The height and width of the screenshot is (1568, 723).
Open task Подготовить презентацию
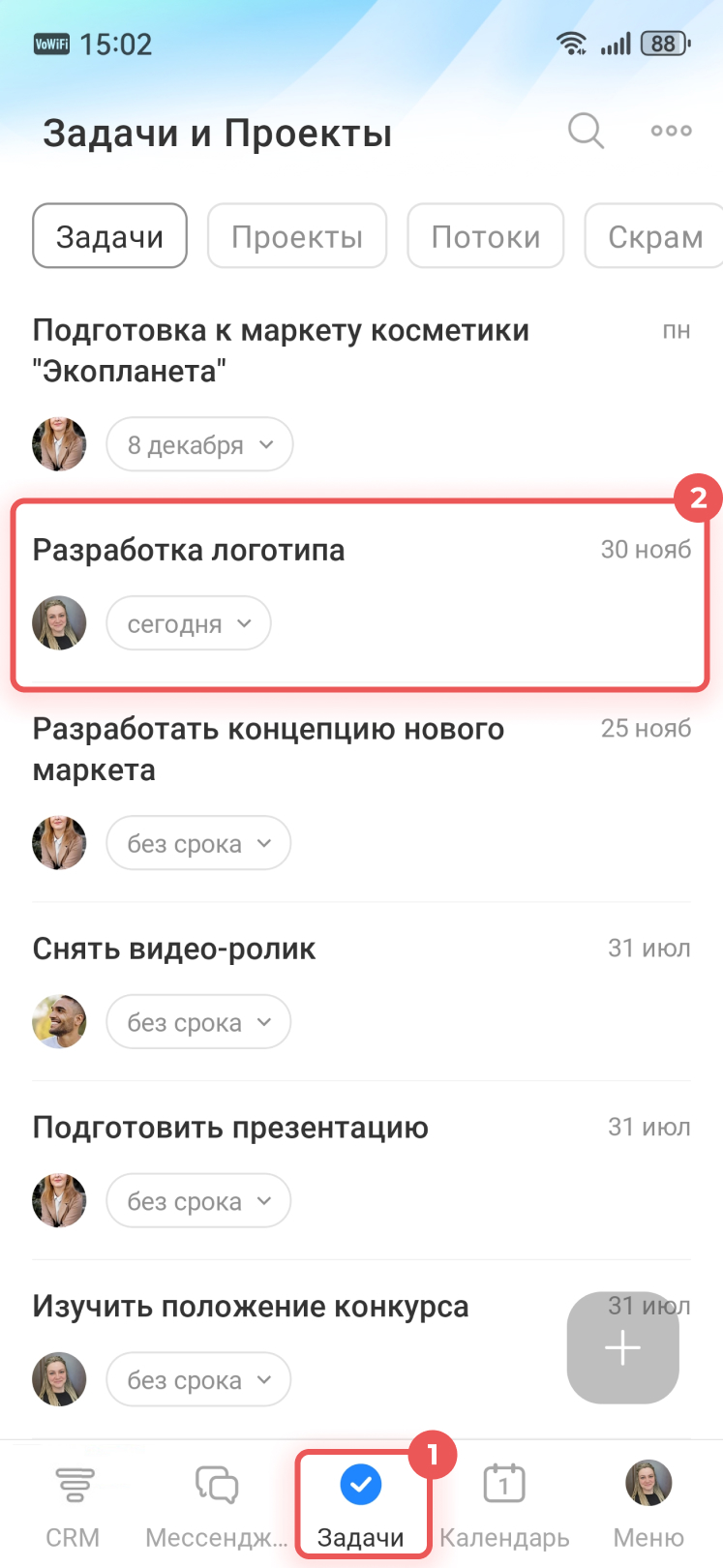point(230,1128)
